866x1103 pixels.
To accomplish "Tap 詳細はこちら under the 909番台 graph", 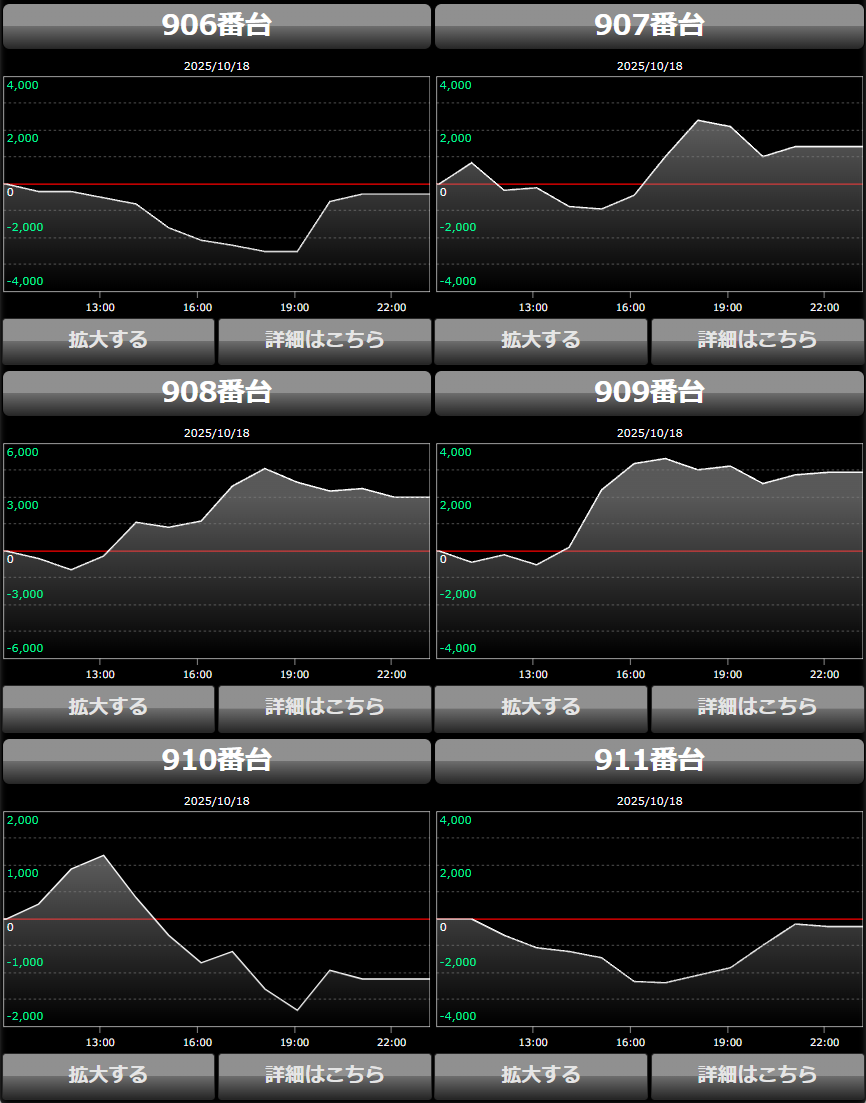I will (x=757, y=708).
